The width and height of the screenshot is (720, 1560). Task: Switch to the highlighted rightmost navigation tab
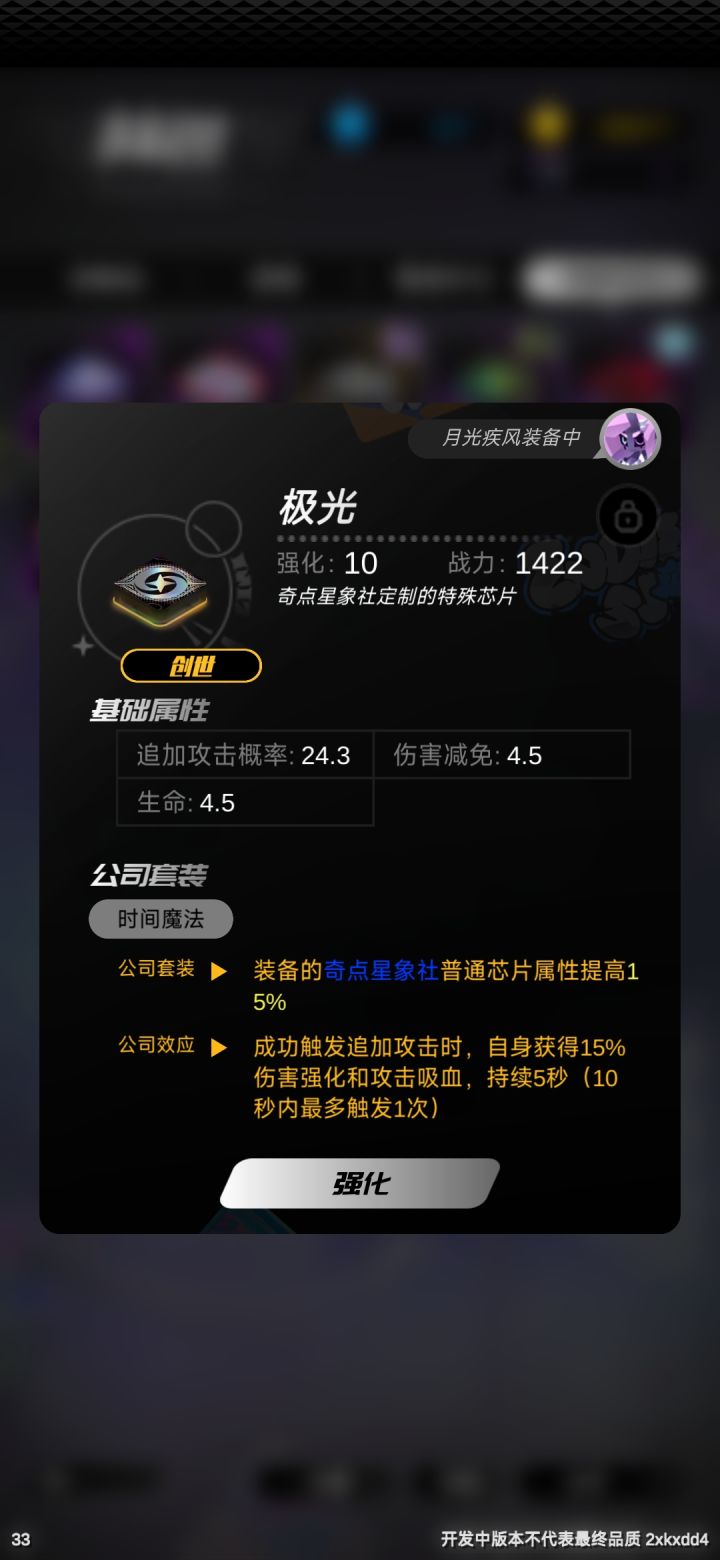(x=613, y=278)
